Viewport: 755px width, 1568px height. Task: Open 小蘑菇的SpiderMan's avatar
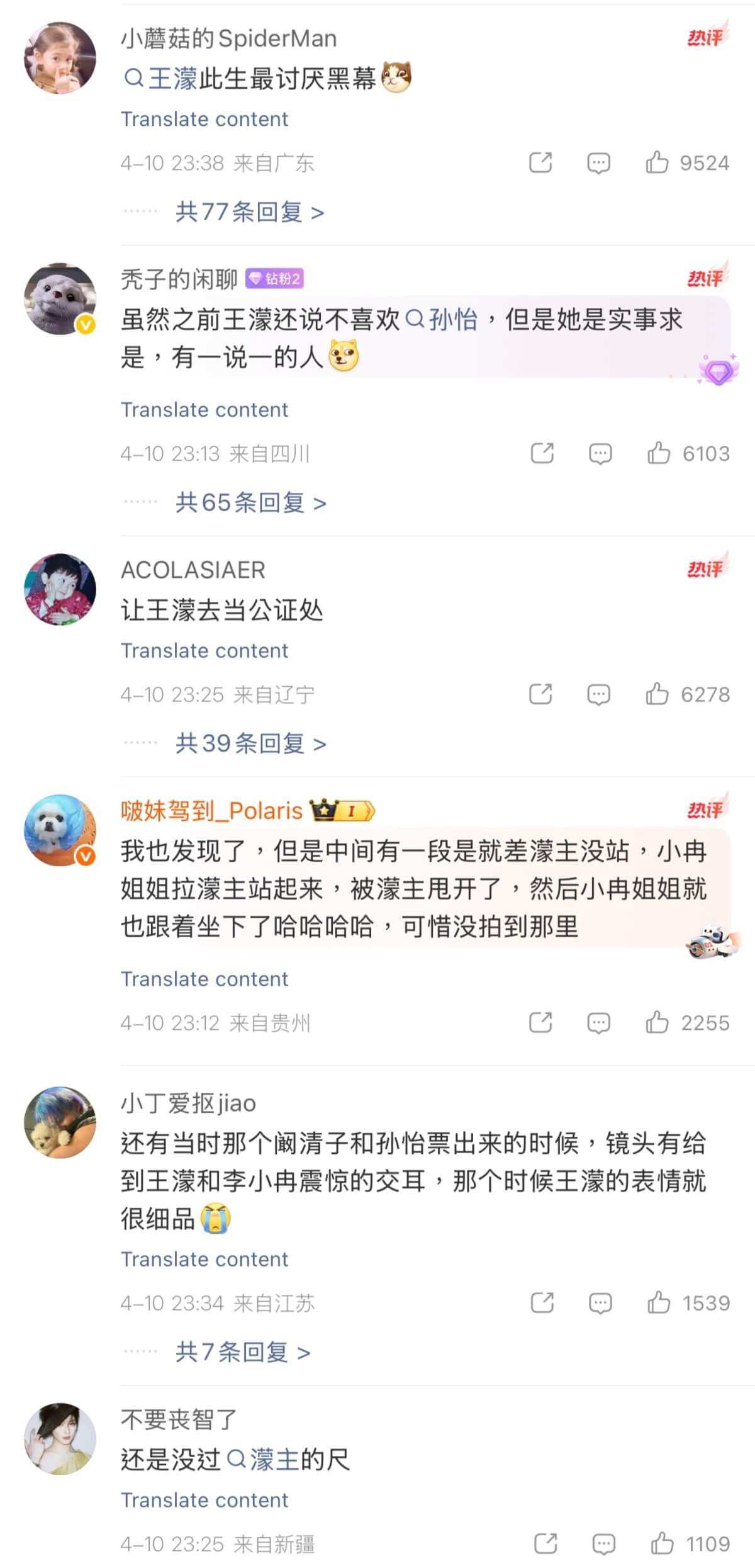(60, 58)
